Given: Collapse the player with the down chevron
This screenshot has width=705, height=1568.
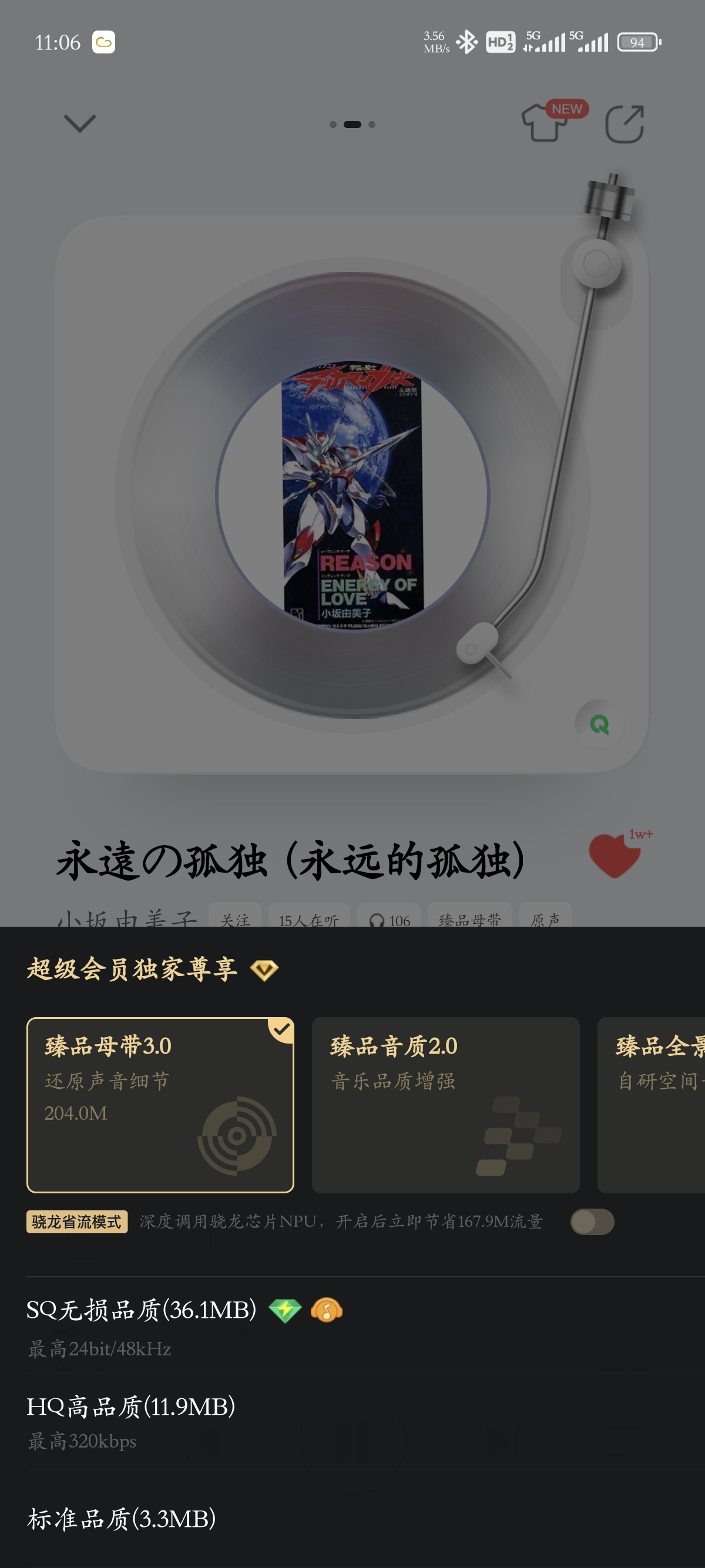Looking at the screenshot, I should tap(80, 123).
